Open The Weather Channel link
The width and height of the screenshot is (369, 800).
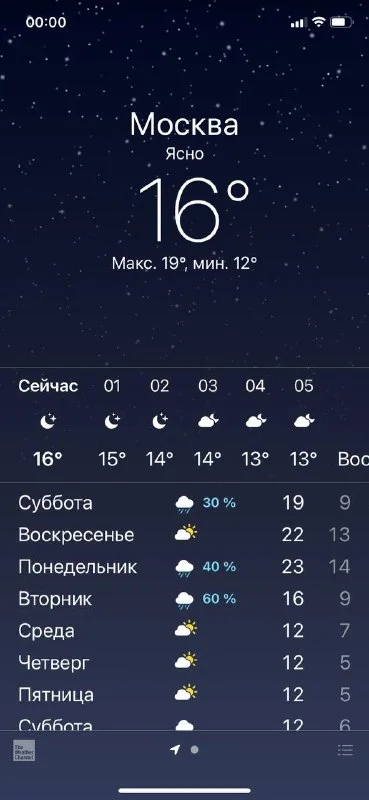(24, 750)
